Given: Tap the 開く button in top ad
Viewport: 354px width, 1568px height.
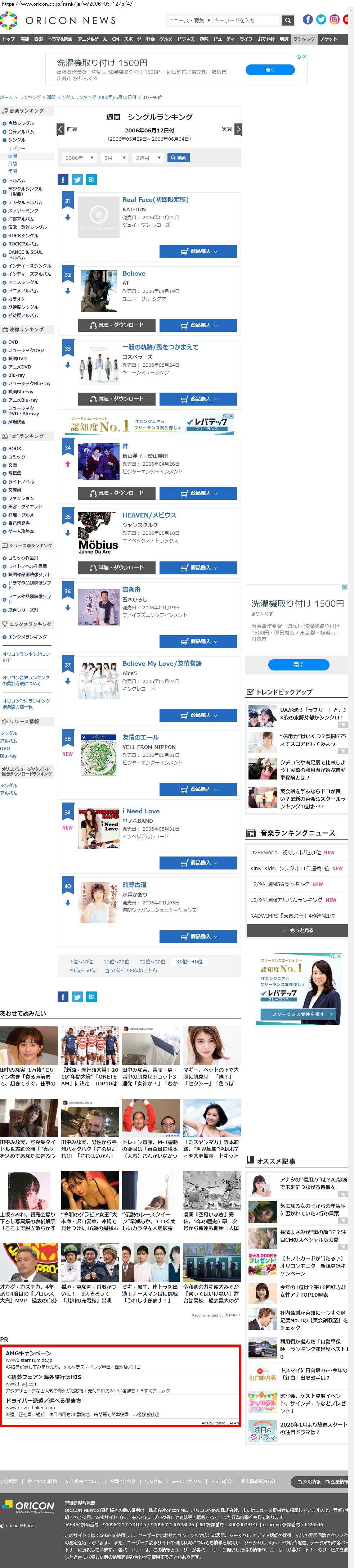Looking at the screenshot, I should [x=270, y=70].
